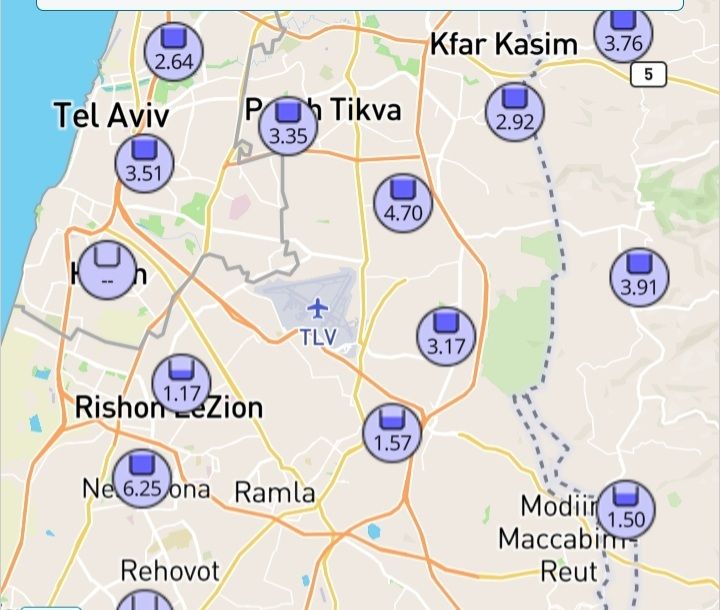Screen dimensions: 720x610
Task: Open the 4.70 map marker
Action: 403,202
